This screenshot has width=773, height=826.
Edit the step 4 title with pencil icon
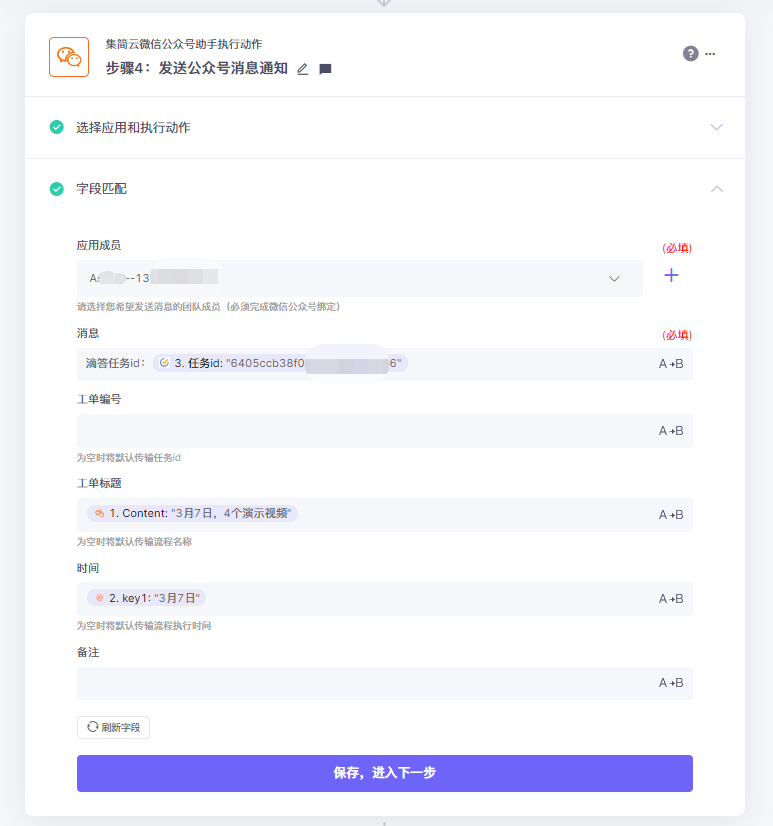(x=303, y=70)
